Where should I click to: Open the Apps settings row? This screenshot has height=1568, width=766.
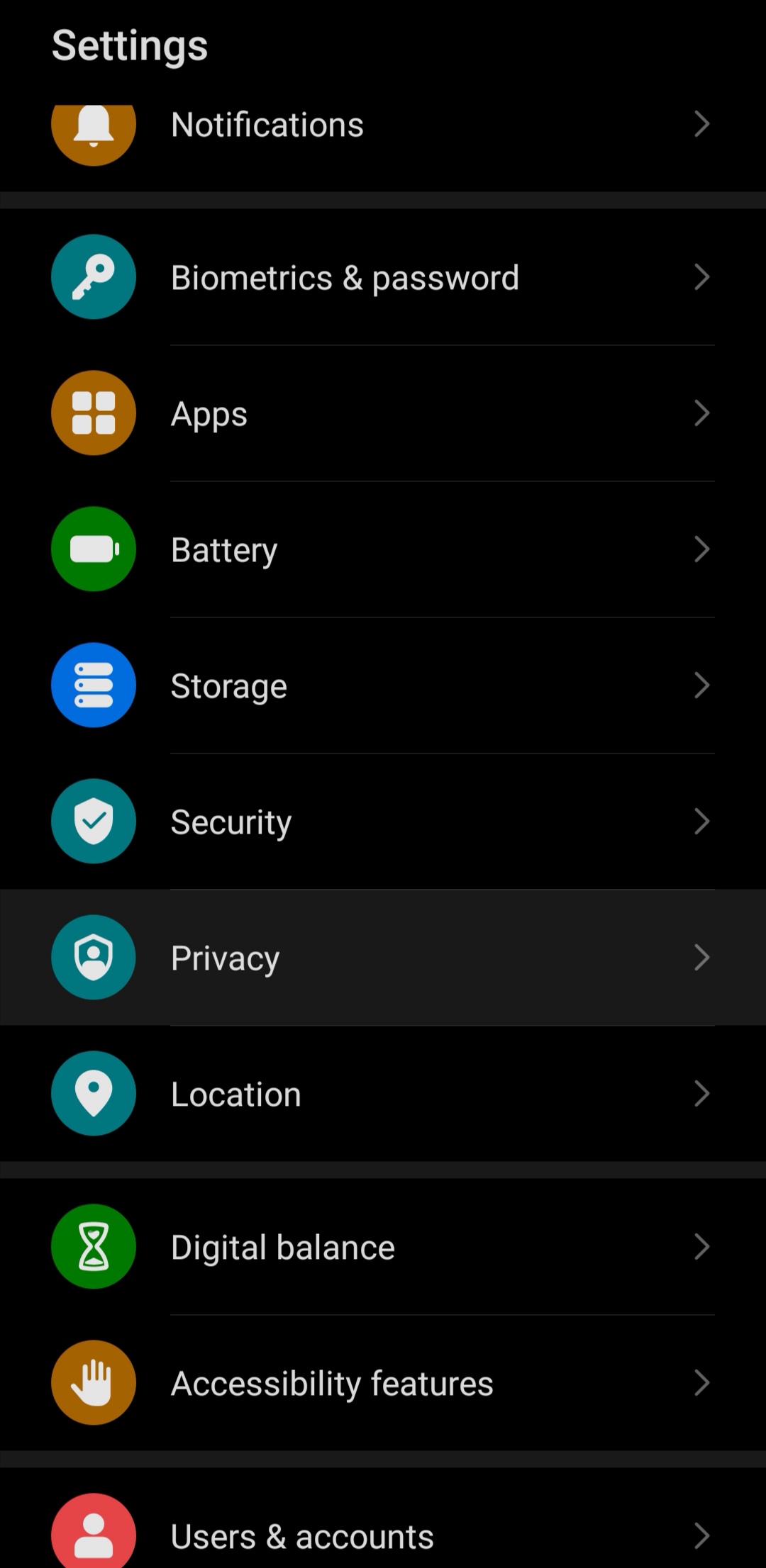pos(383,413)
